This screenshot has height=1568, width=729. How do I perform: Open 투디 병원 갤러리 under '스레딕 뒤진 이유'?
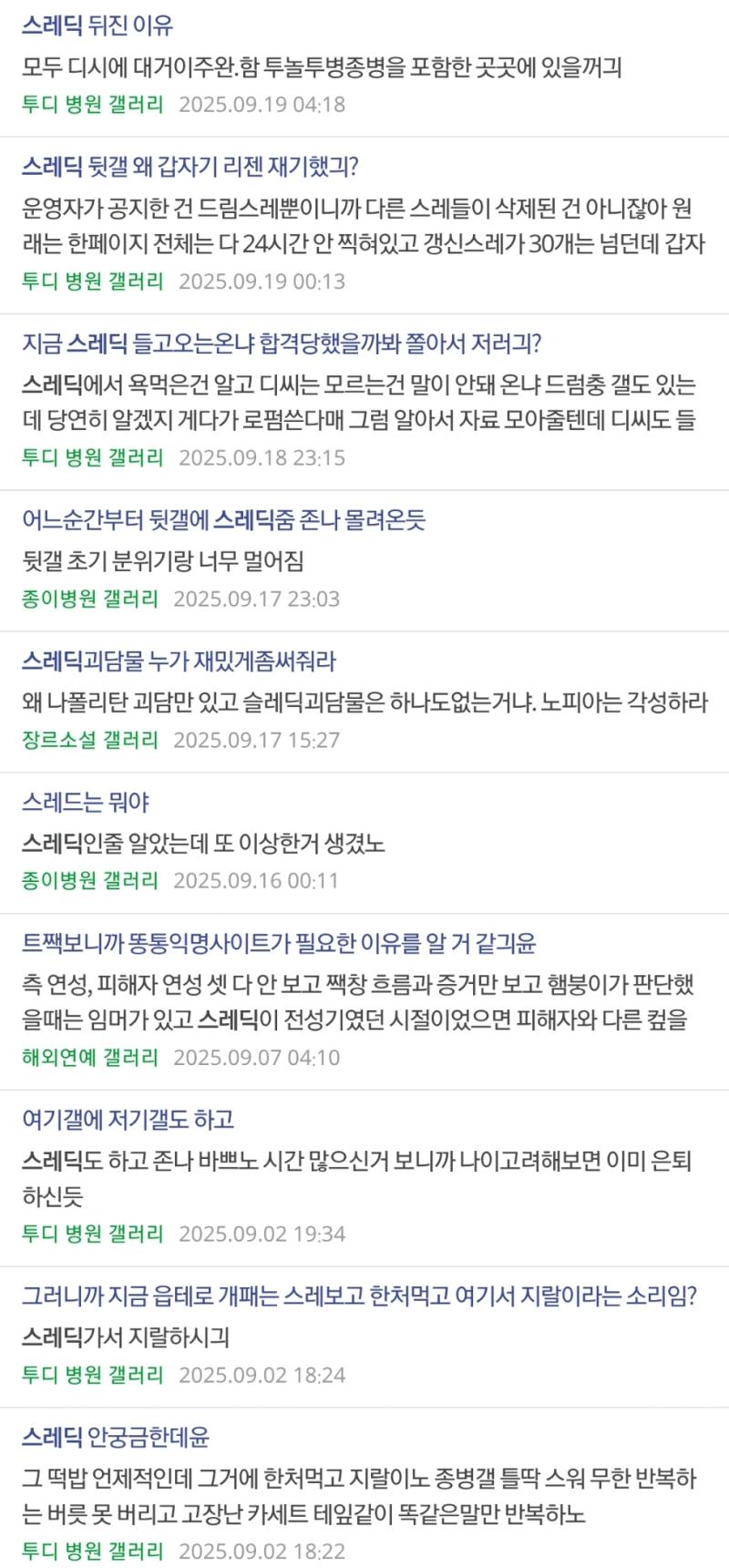pos(93,105)
